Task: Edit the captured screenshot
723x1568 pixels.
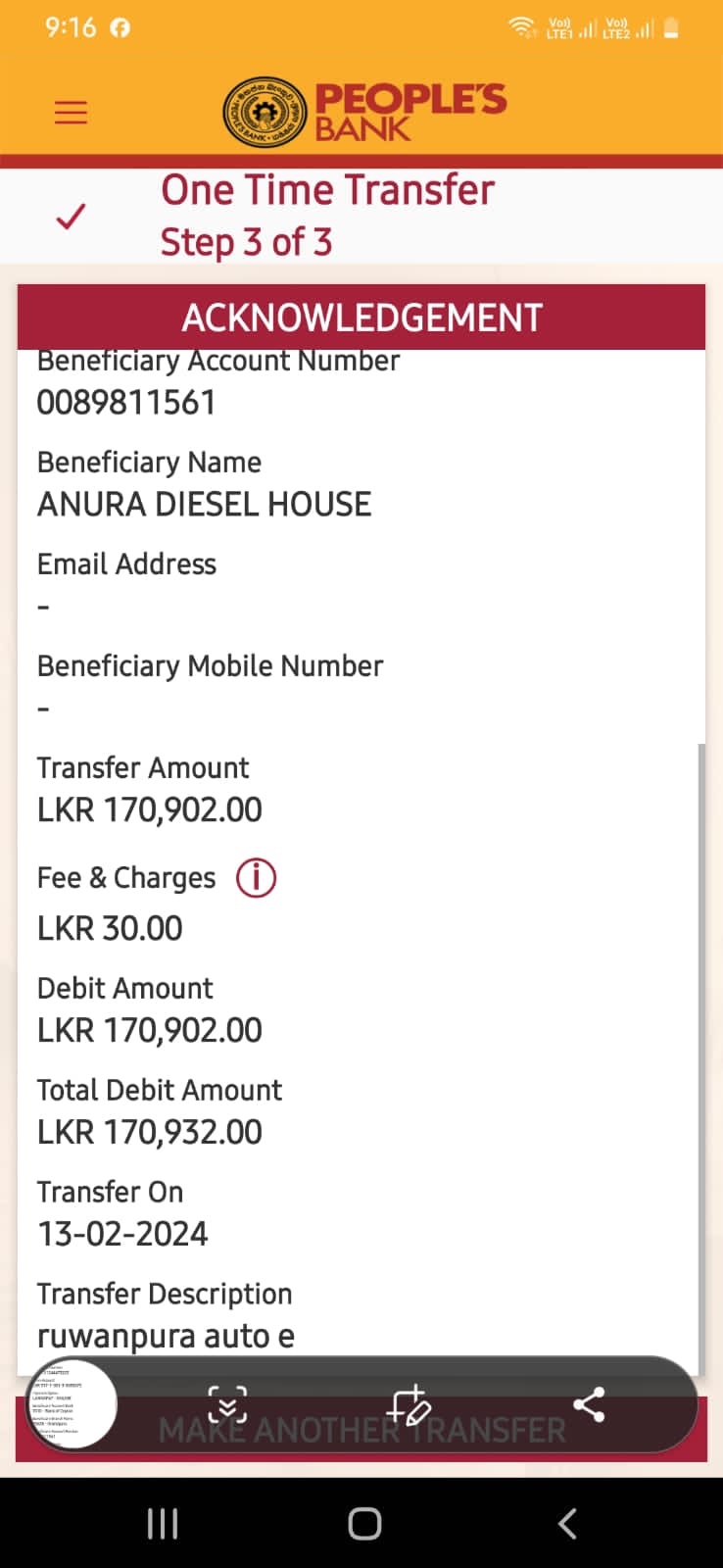Action: pyautogui.click(x=408, y=1404)
